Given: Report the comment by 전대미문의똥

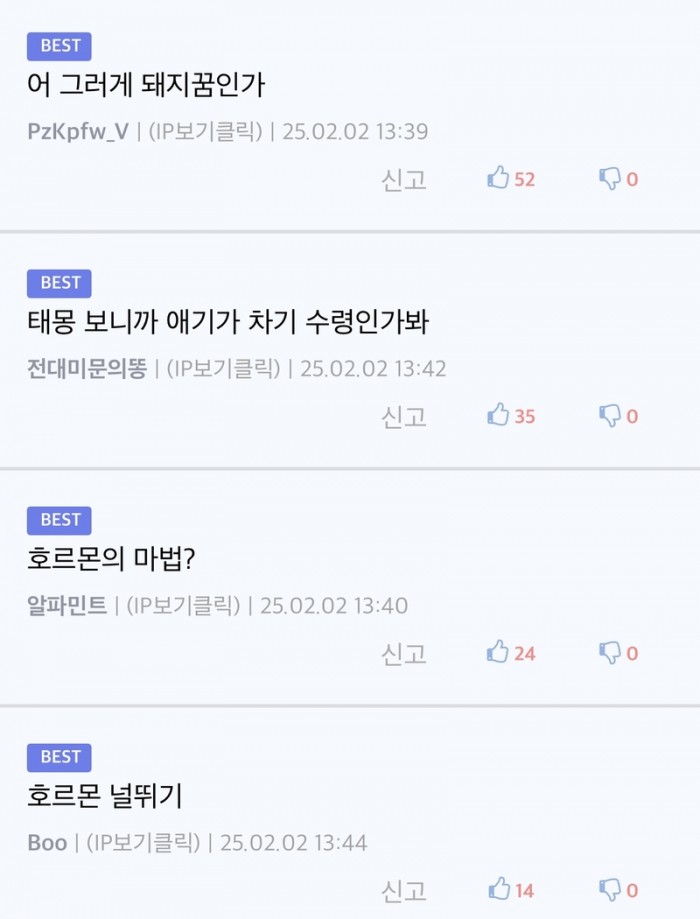Looking at the screenshot, I should point(404,417).
